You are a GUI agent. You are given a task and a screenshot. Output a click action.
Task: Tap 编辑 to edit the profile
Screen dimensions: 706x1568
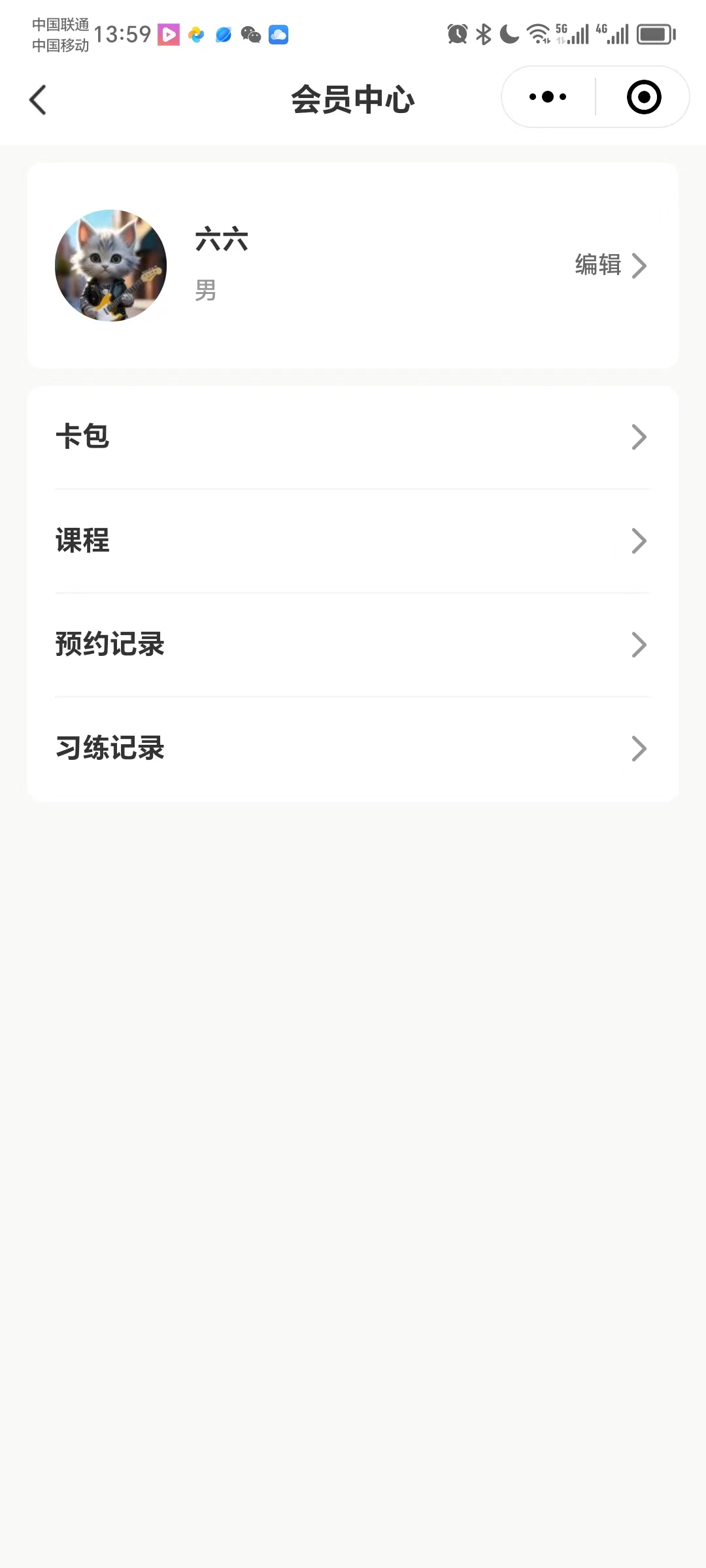[611, 265]
